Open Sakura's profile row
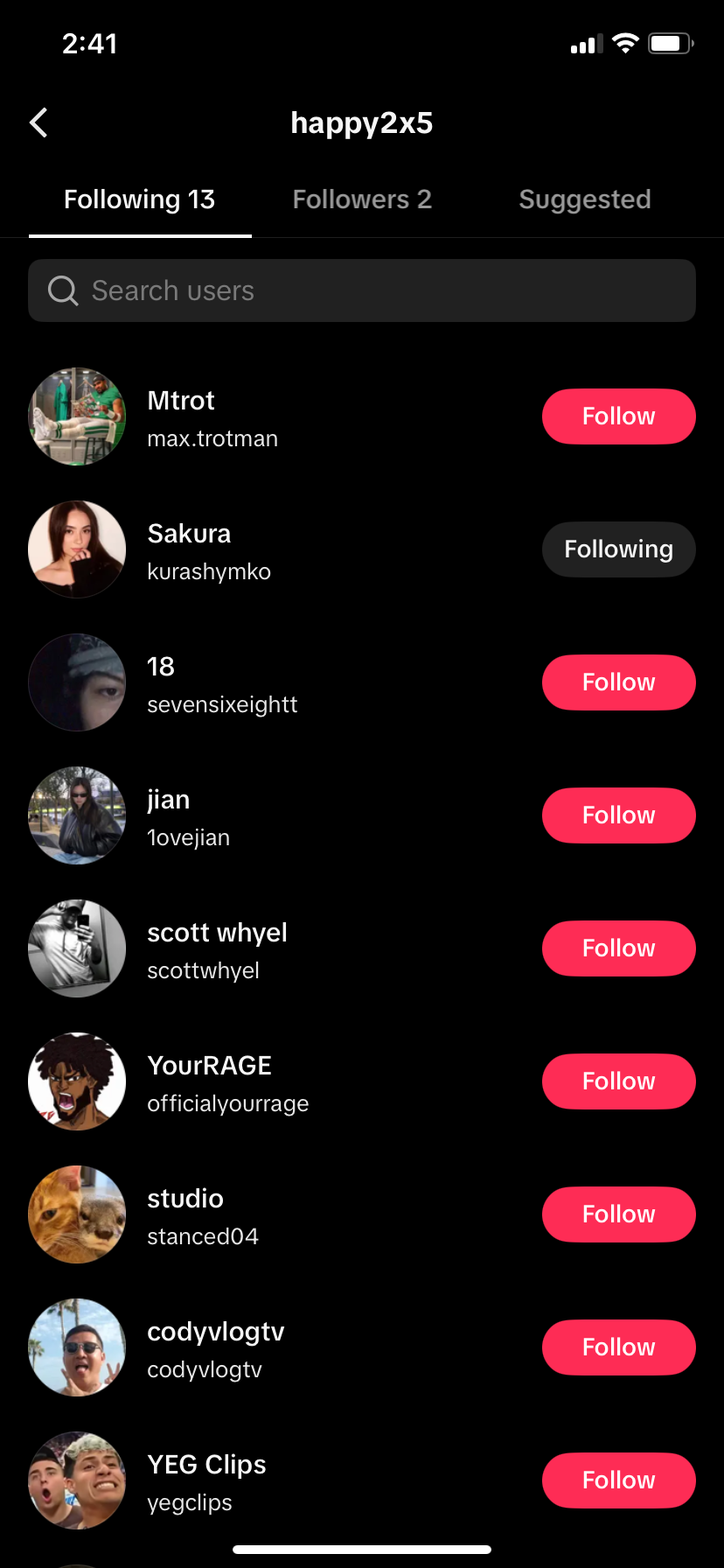The width and height of the screenshot is (724, 1568). [x=280, y=549]
